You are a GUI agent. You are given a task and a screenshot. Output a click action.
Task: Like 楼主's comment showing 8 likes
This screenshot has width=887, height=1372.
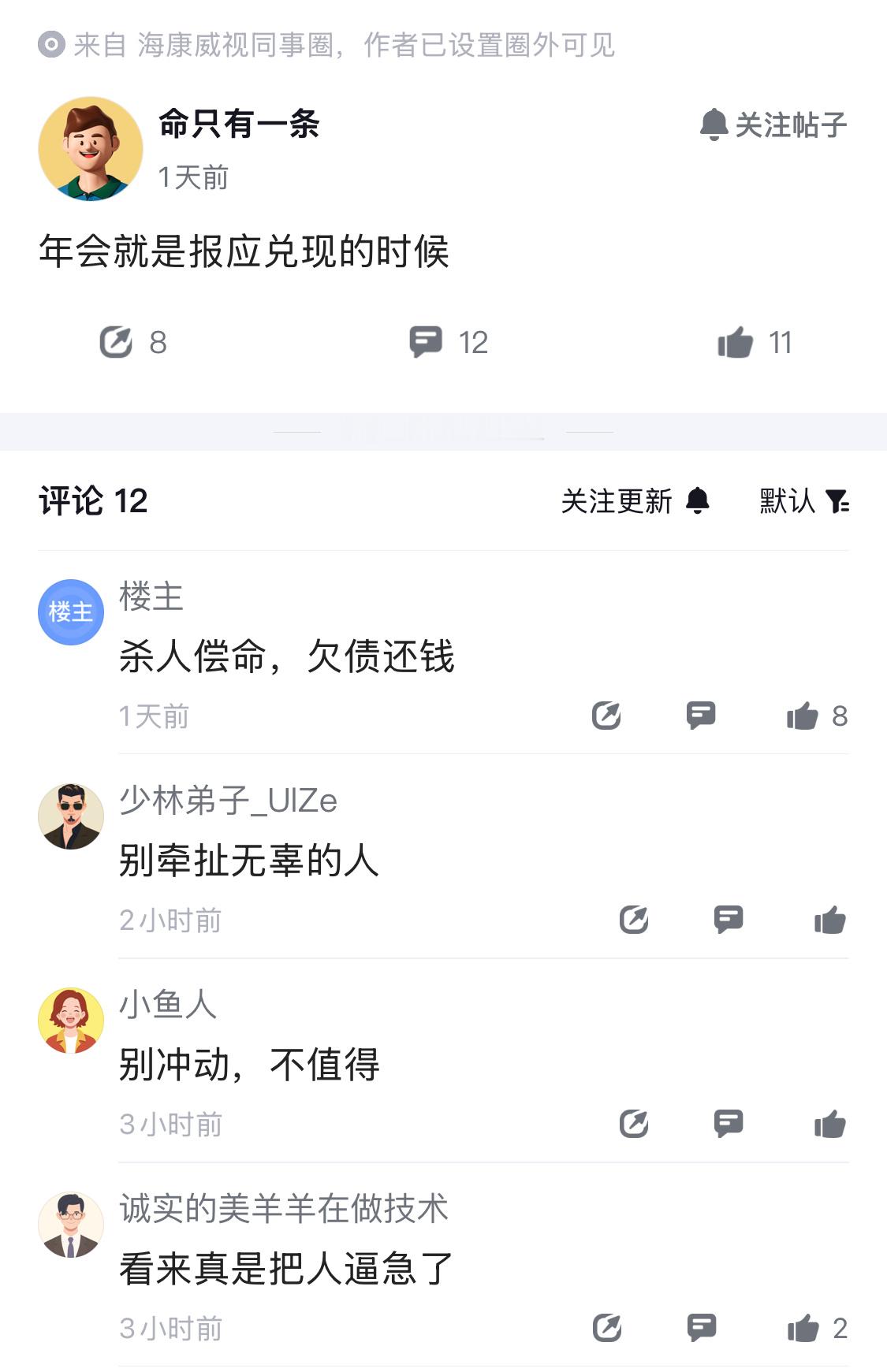[802, 715]
